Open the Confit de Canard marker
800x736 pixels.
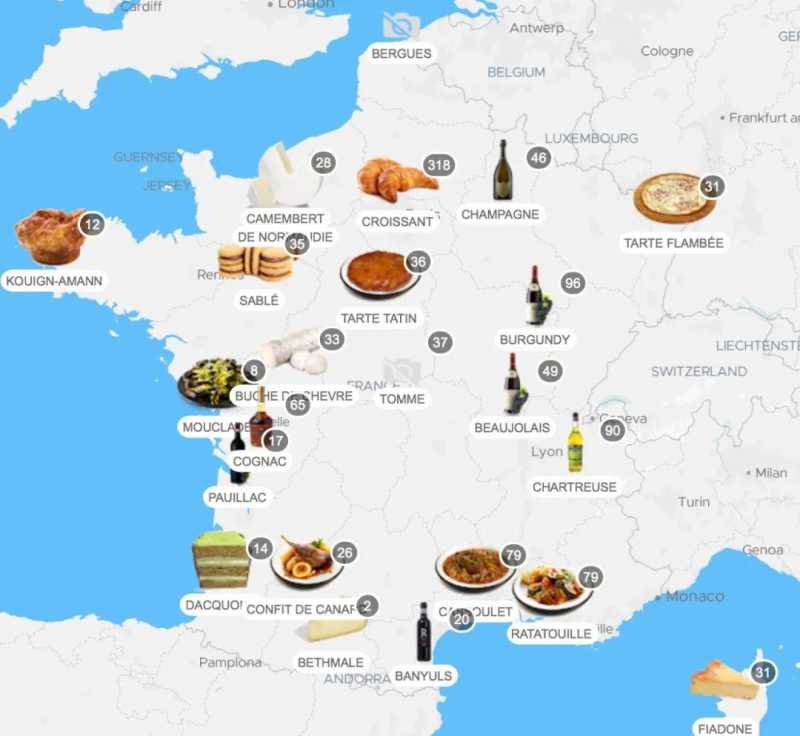[x=306, y=561]
